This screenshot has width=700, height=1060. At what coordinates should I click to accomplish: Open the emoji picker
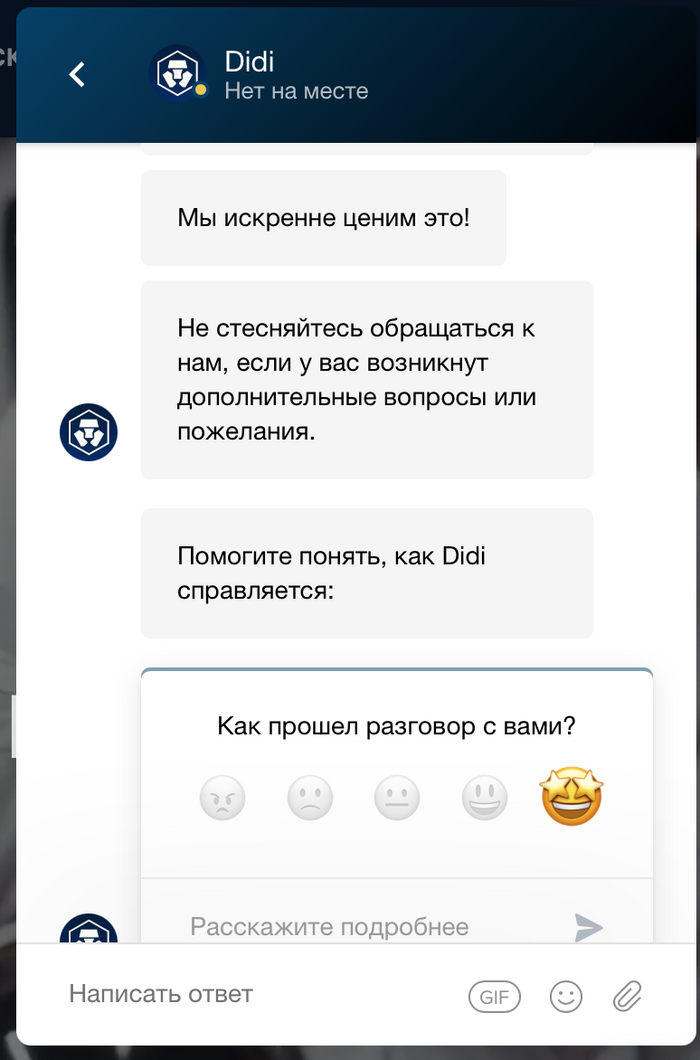click(x=566, y=996)
